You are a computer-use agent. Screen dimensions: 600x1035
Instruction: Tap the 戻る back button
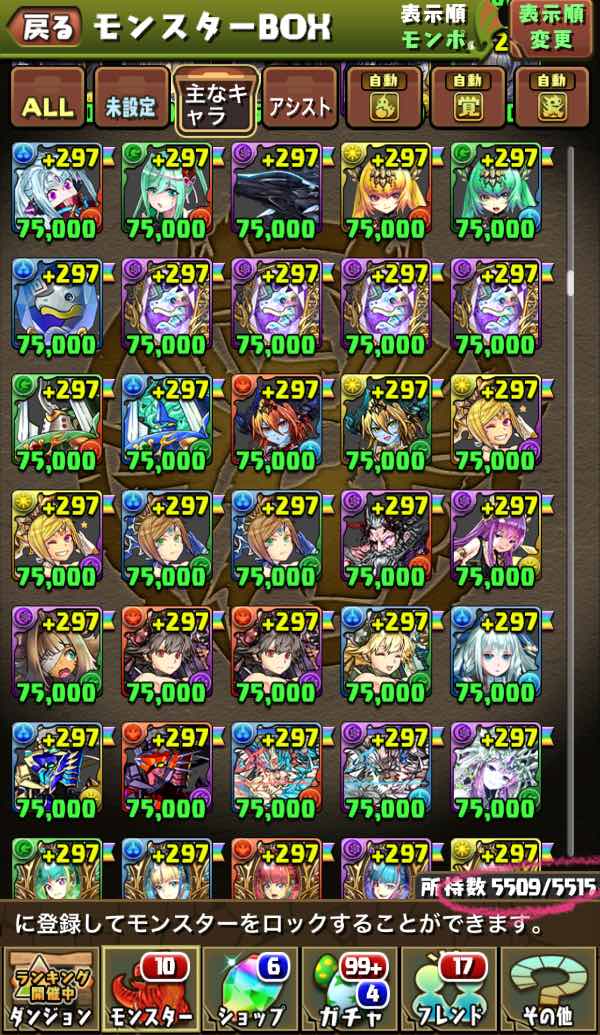[45, 28]
